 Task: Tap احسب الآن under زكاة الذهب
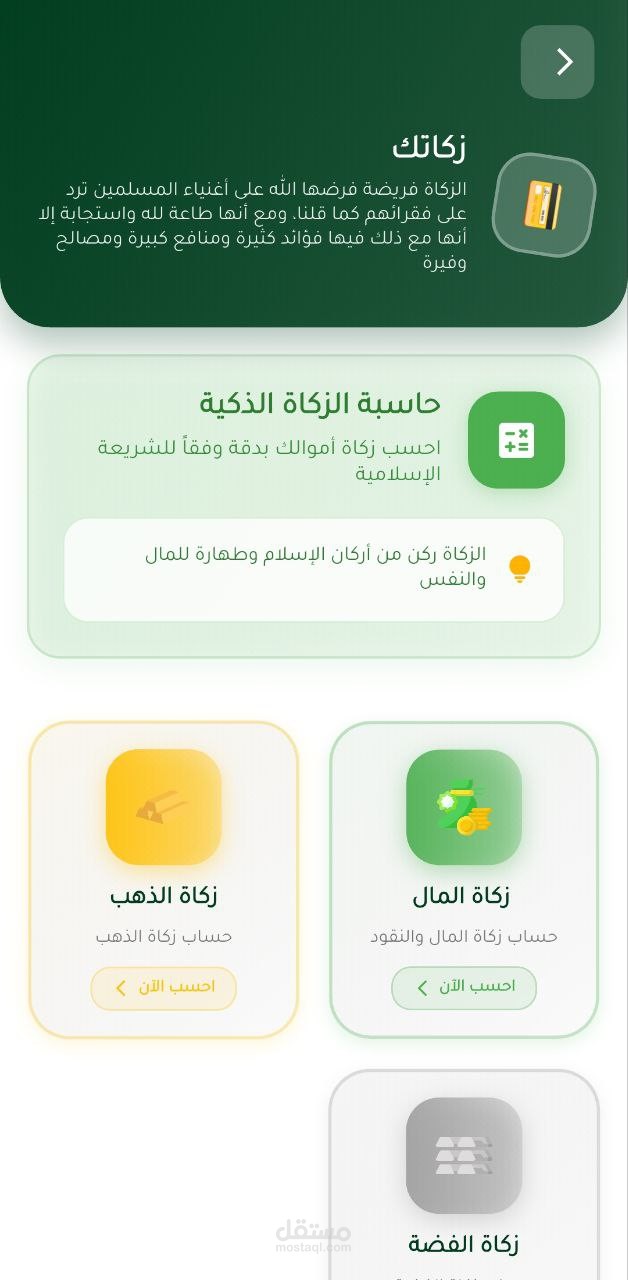[x=163, y=988]
